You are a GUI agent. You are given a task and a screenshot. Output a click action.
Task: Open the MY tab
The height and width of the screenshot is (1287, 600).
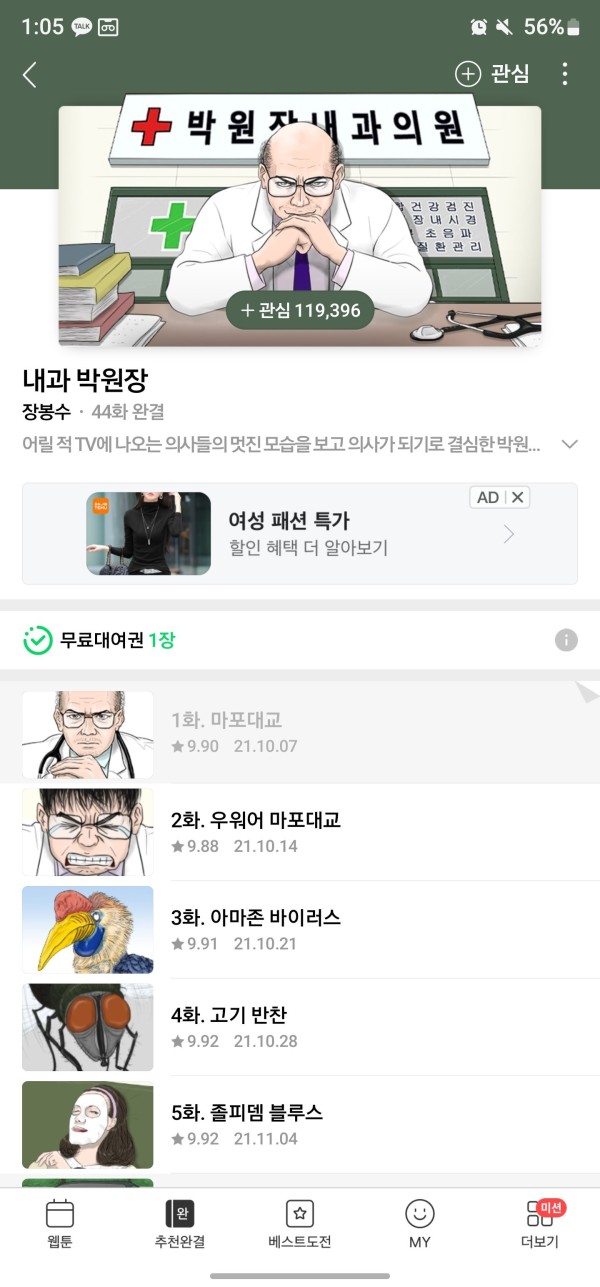coord(420,1224)
